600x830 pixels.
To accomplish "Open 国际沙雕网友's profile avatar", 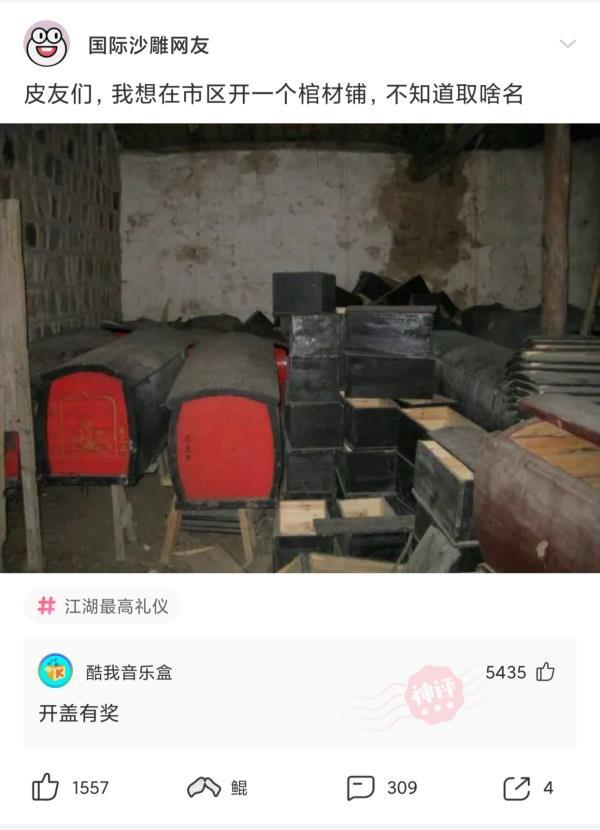I will point(46,44).
